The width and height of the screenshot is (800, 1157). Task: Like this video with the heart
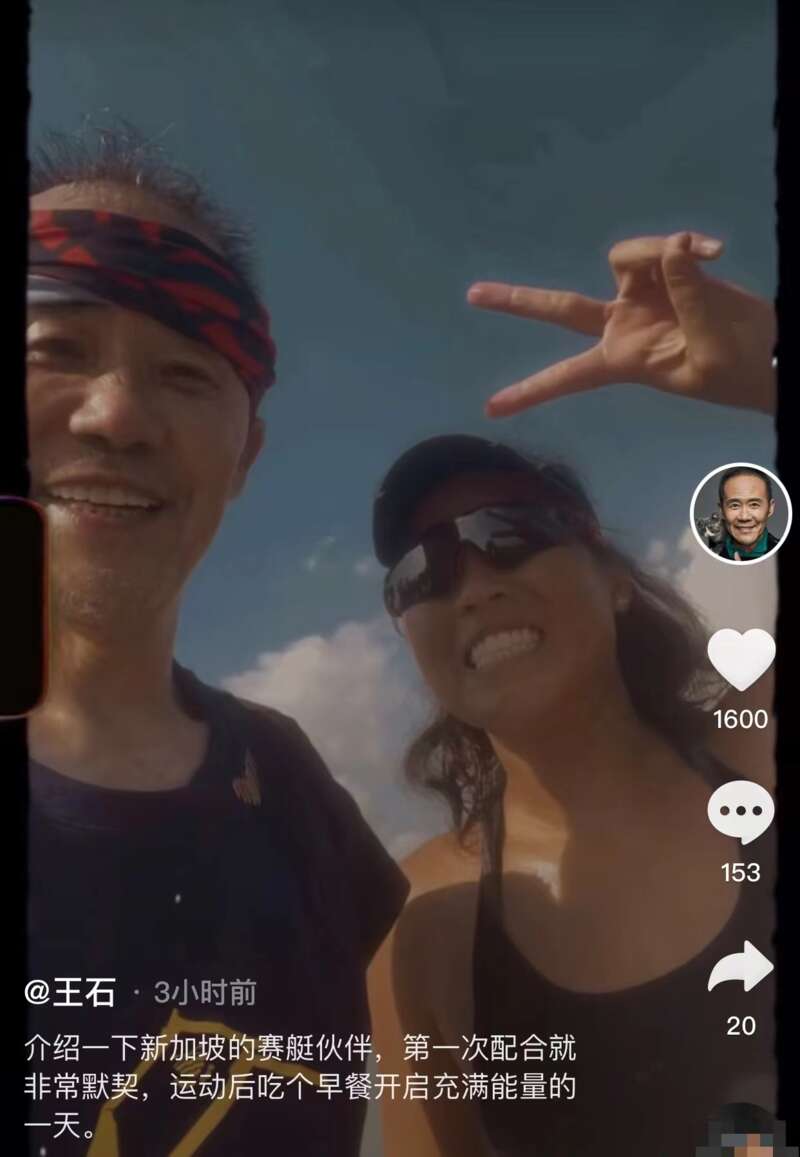pos(741,660)
